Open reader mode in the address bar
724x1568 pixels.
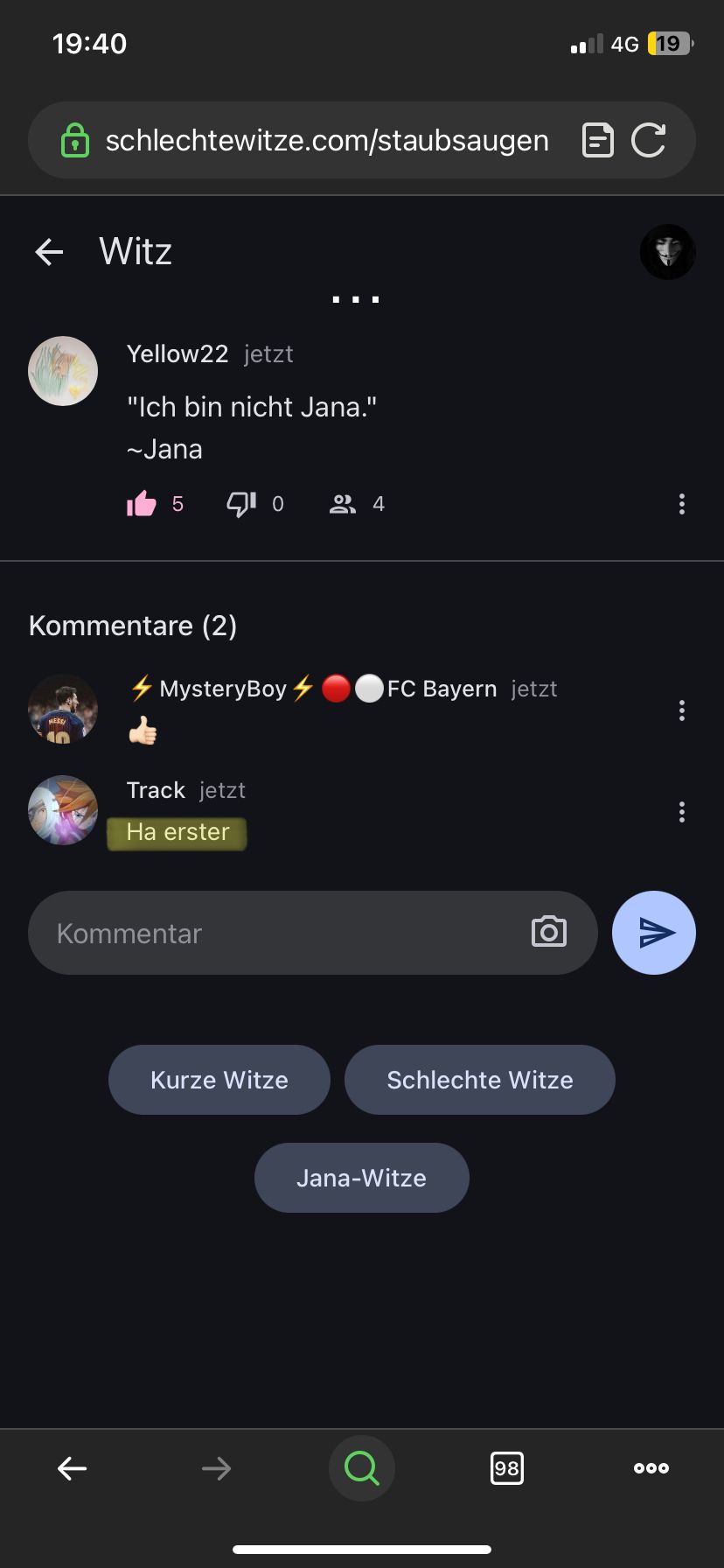[598, 140]
